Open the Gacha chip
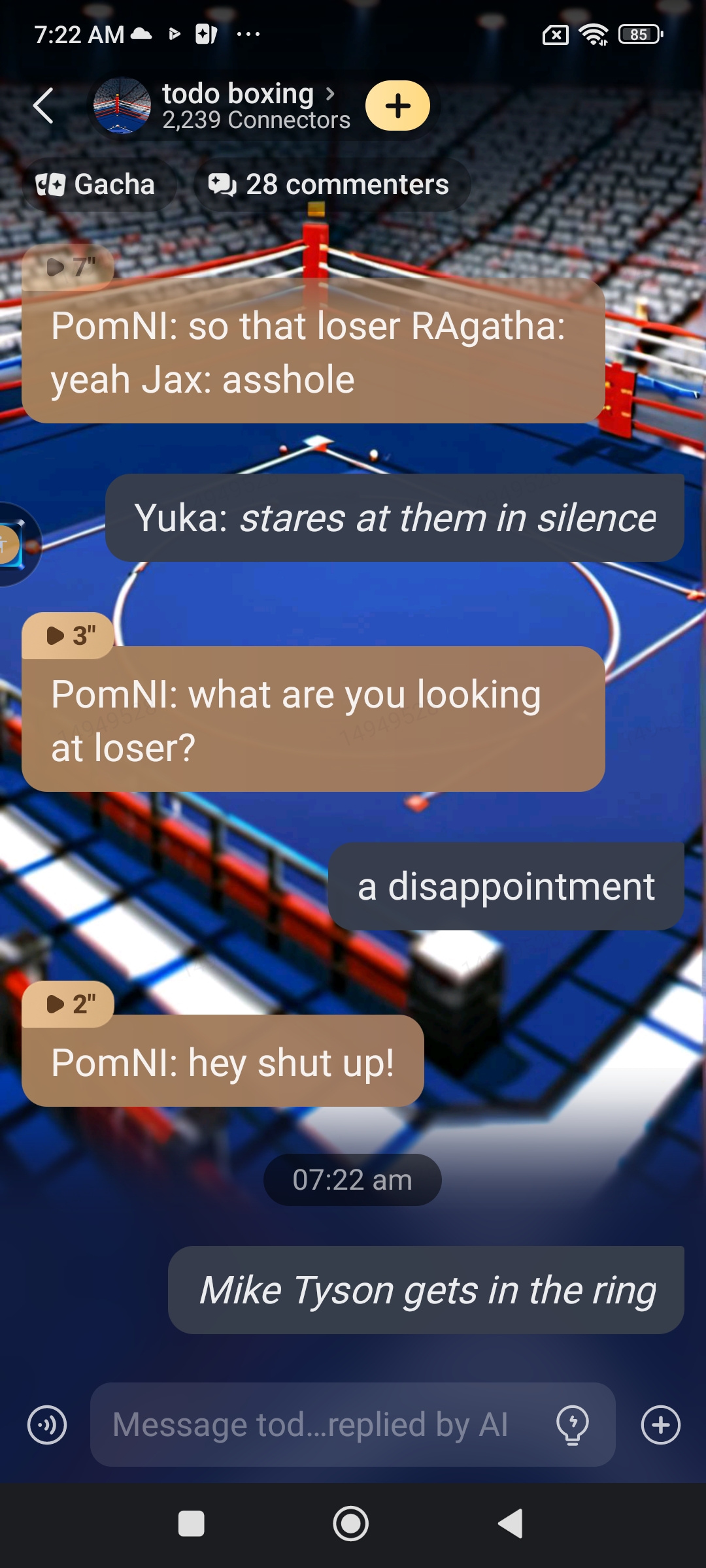 (96, 184)
